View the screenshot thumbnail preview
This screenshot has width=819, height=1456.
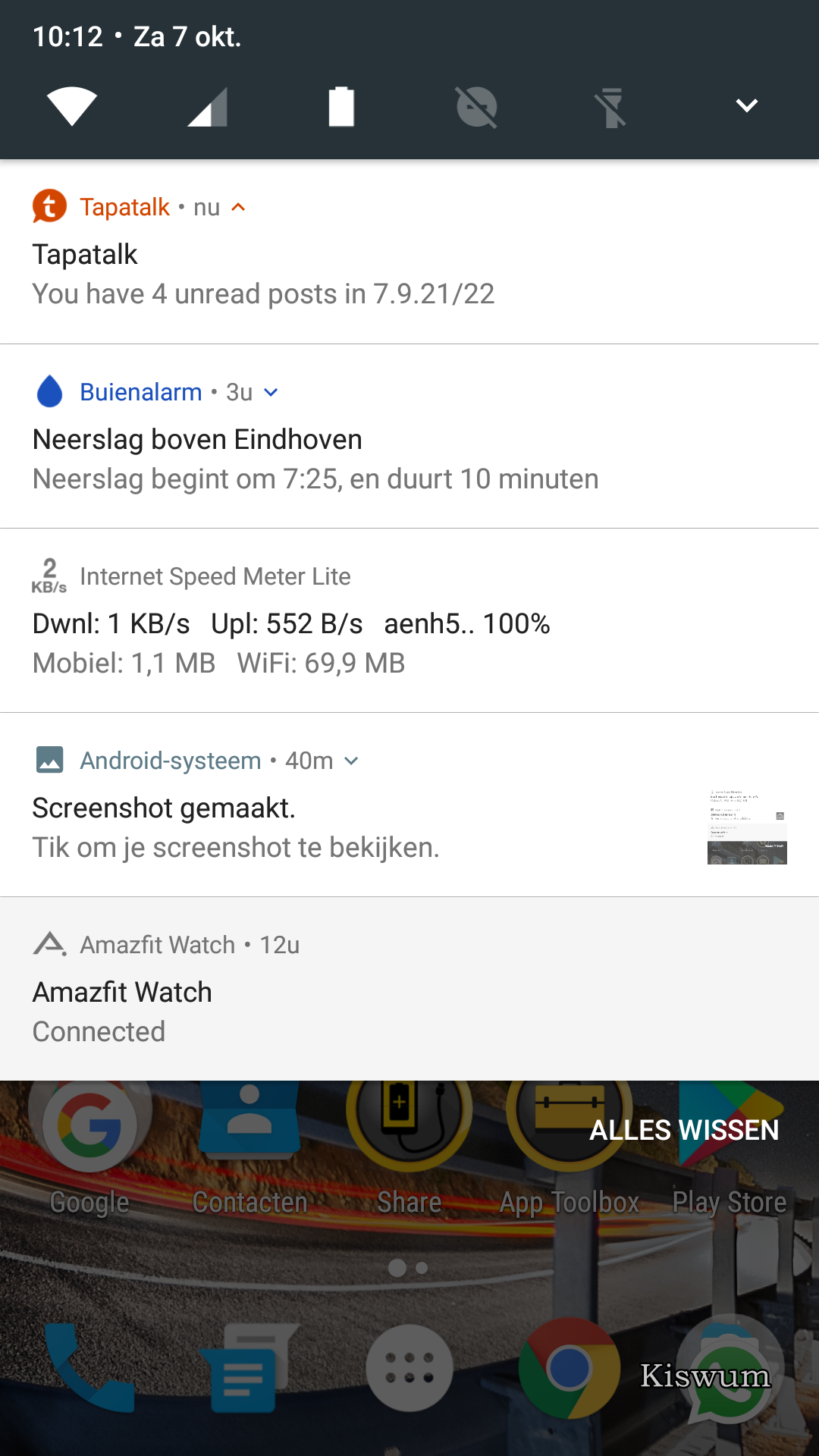747,827
